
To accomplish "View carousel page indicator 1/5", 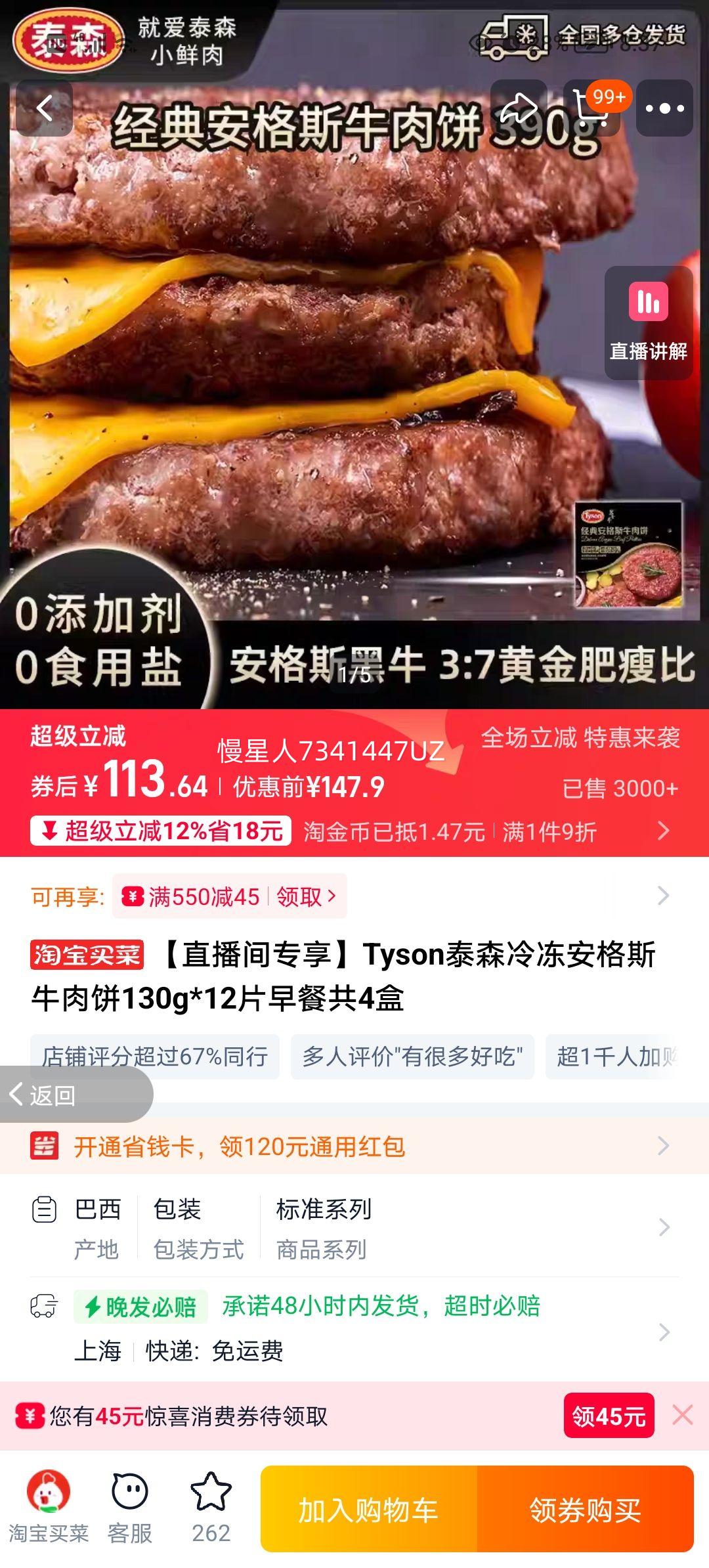I will (x=353, y=674).
